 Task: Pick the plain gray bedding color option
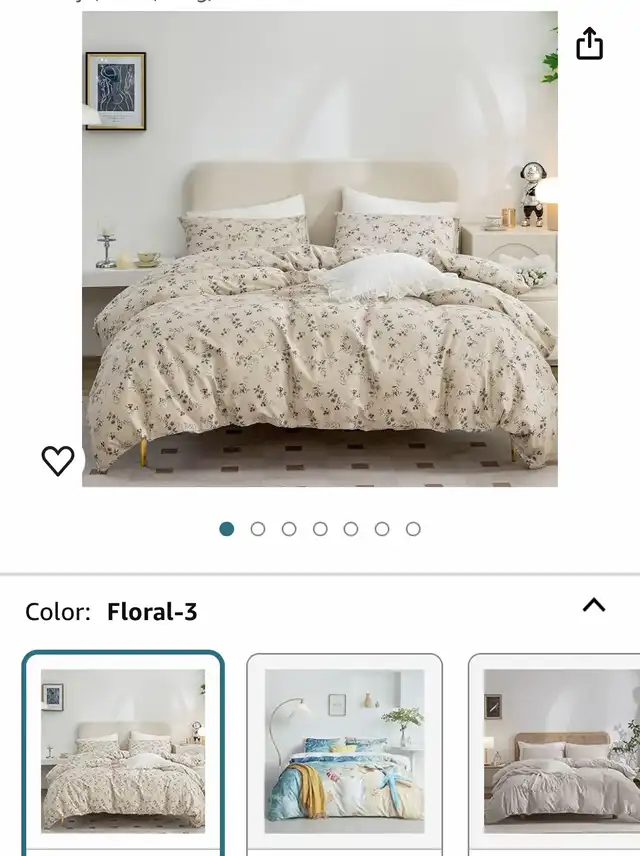[x=560, y=751]
